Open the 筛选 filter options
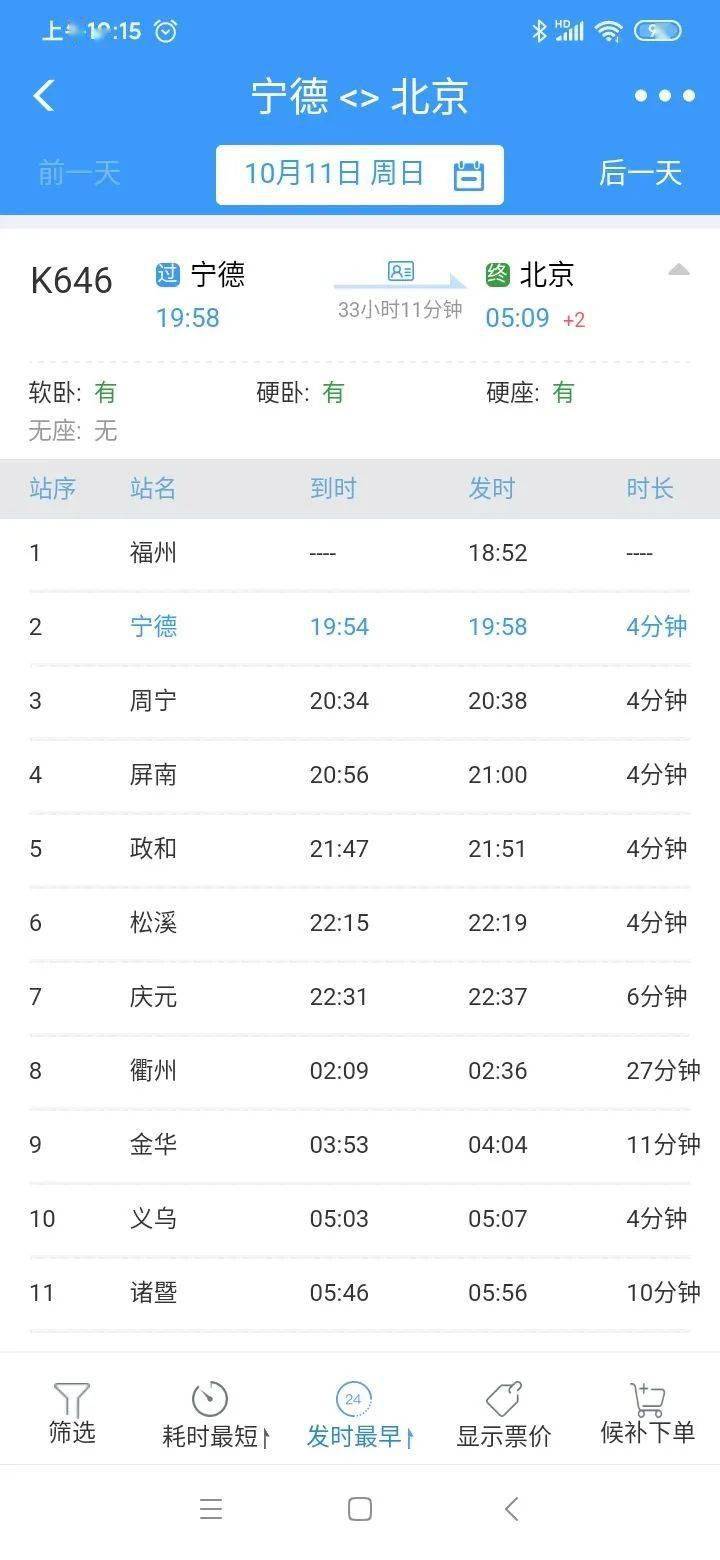720x1560 pixels. point(72,1413)
